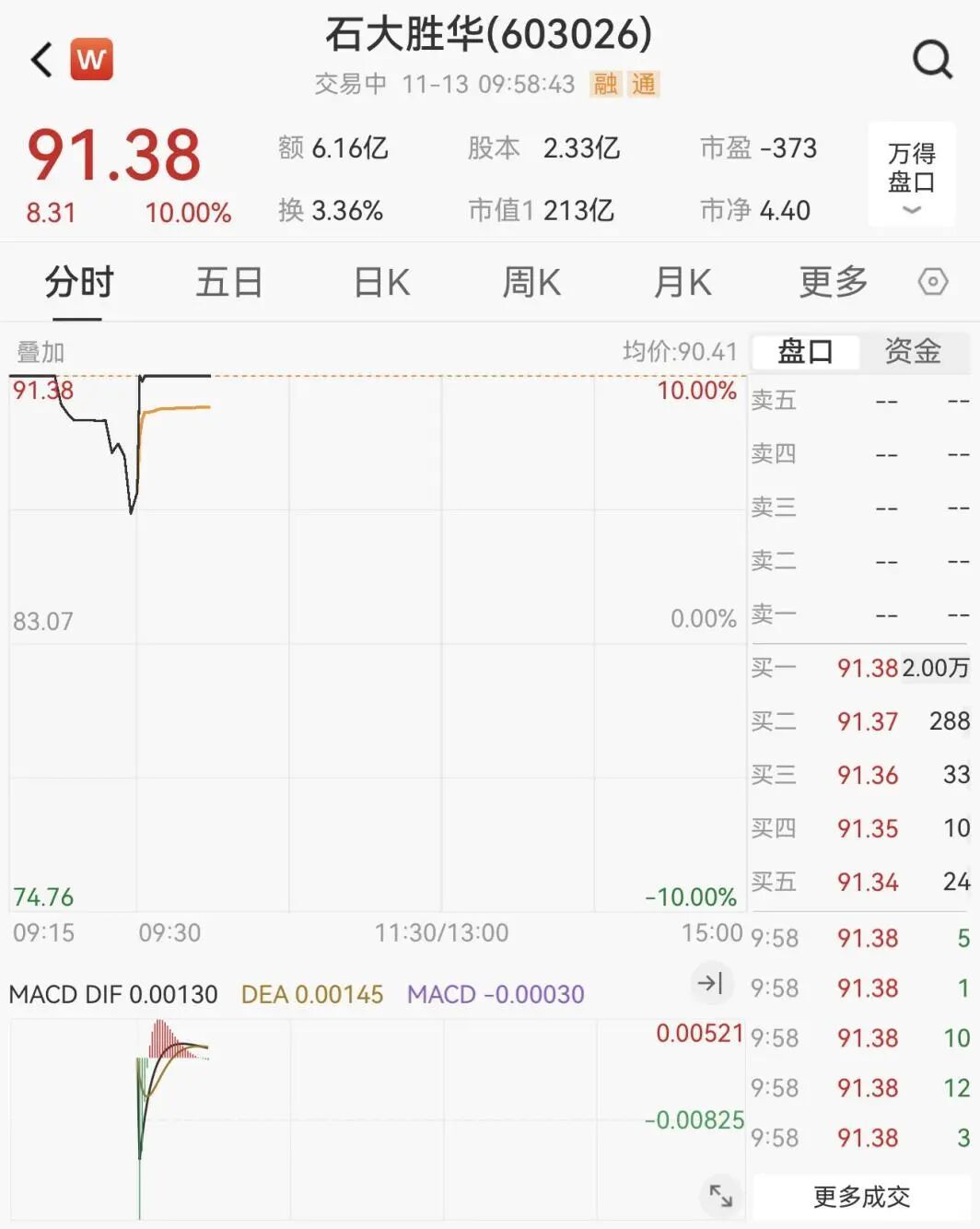Switch to the 盘口 tab
Screen dimensions: 980x1229
[806, 351]
